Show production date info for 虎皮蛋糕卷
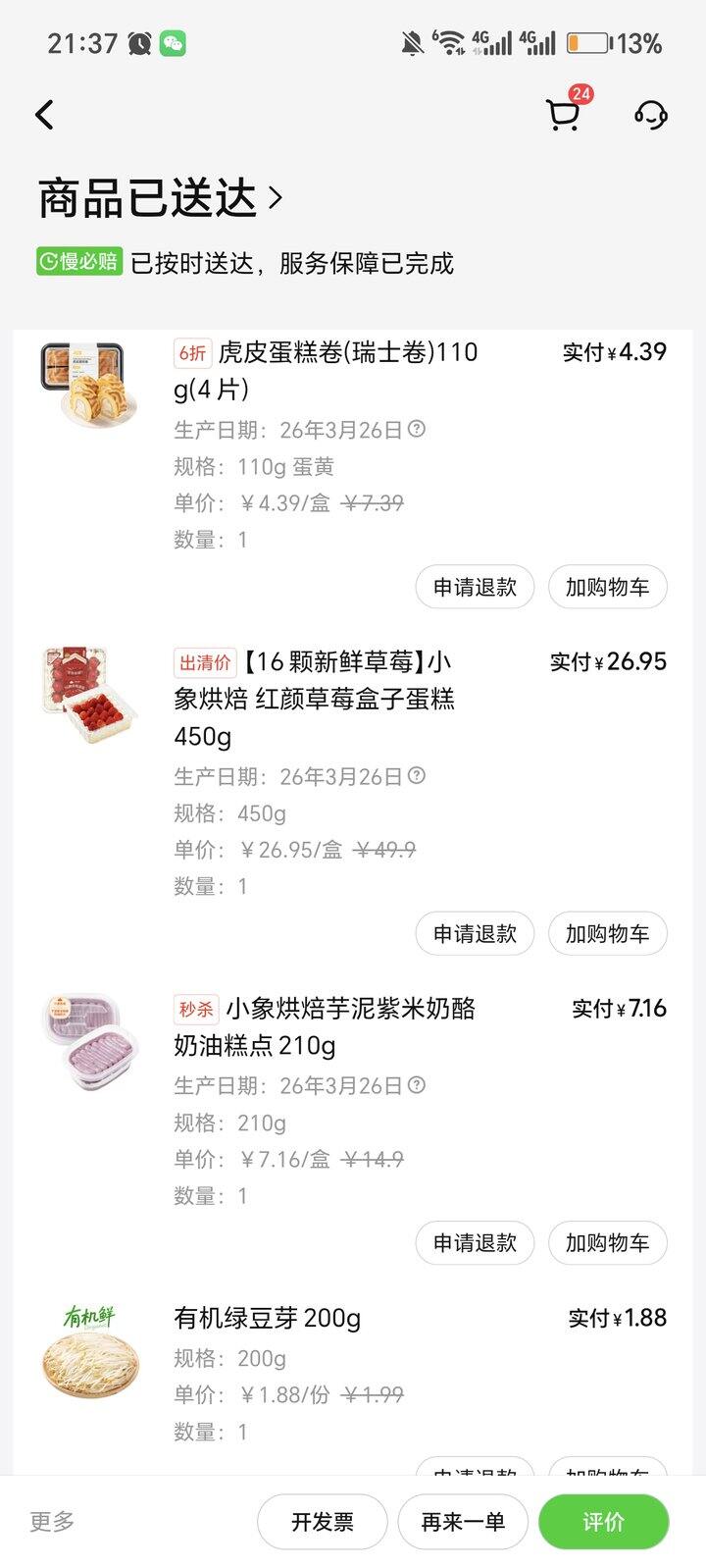 [417, 429]
